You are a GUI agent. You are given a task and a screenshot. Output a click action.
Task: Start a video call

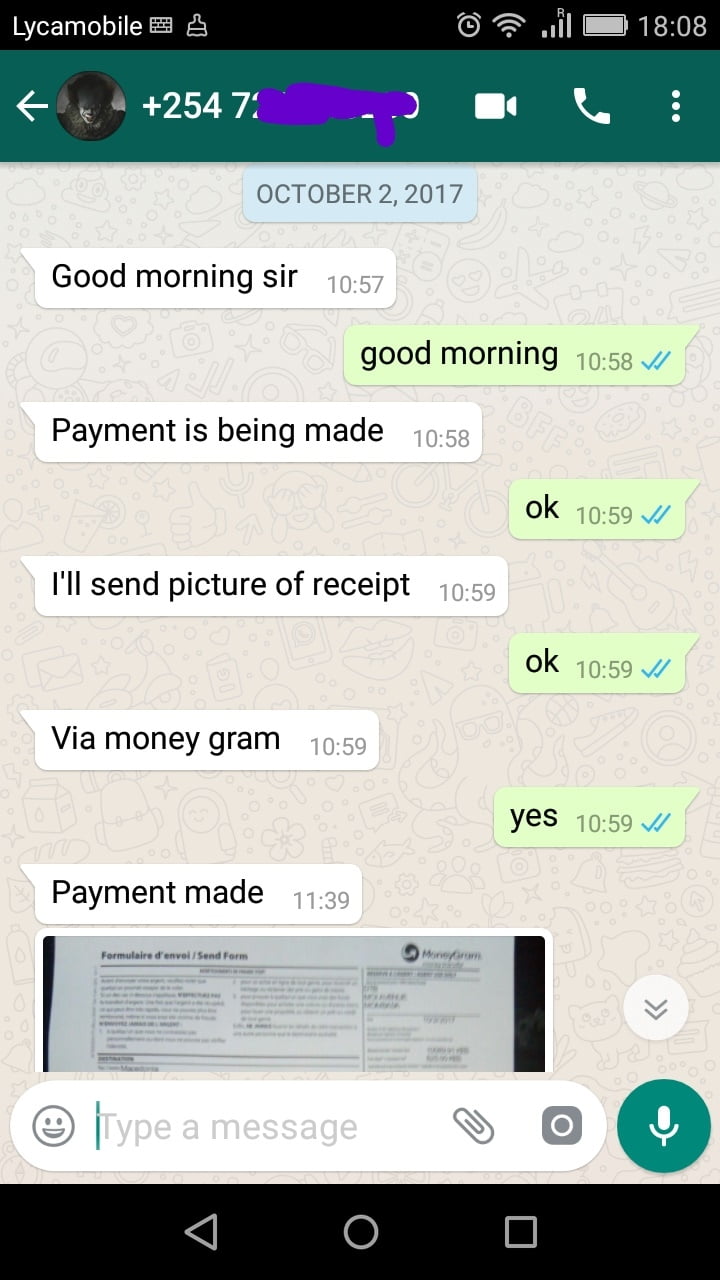[496, 106]
